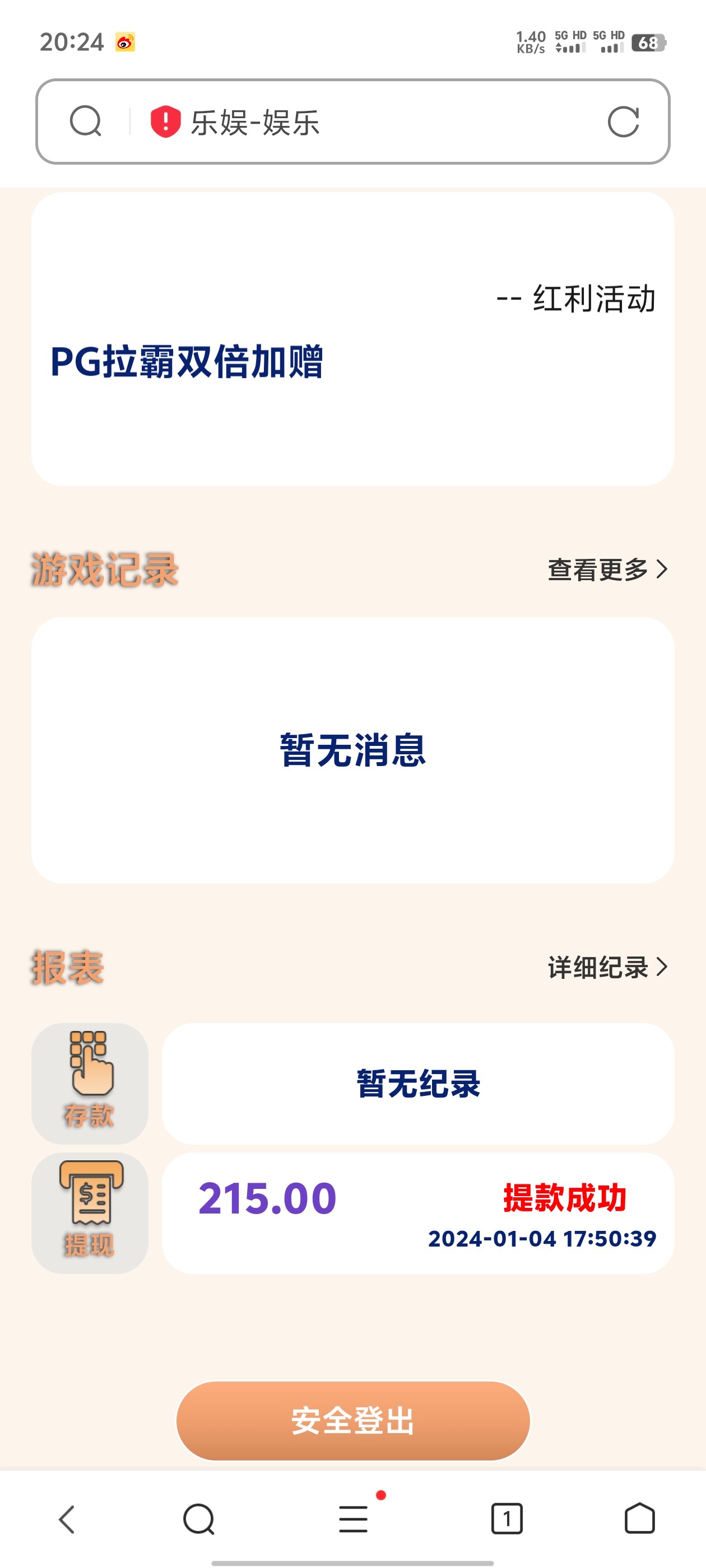The height and width of the screenshot is (1568, 706).
Task: View more game records via 查看更多
Action: pos(607,569)
